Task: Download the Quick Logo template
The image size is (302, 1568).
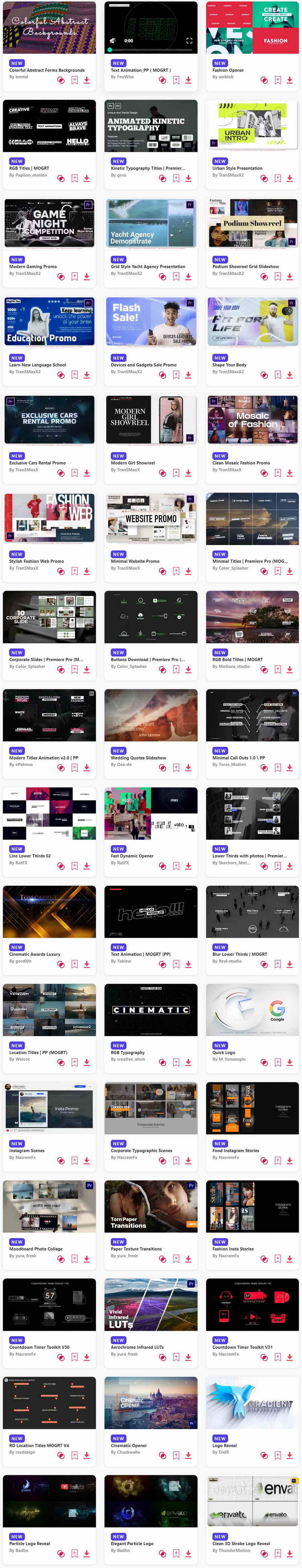Action: click(290, 1062)
